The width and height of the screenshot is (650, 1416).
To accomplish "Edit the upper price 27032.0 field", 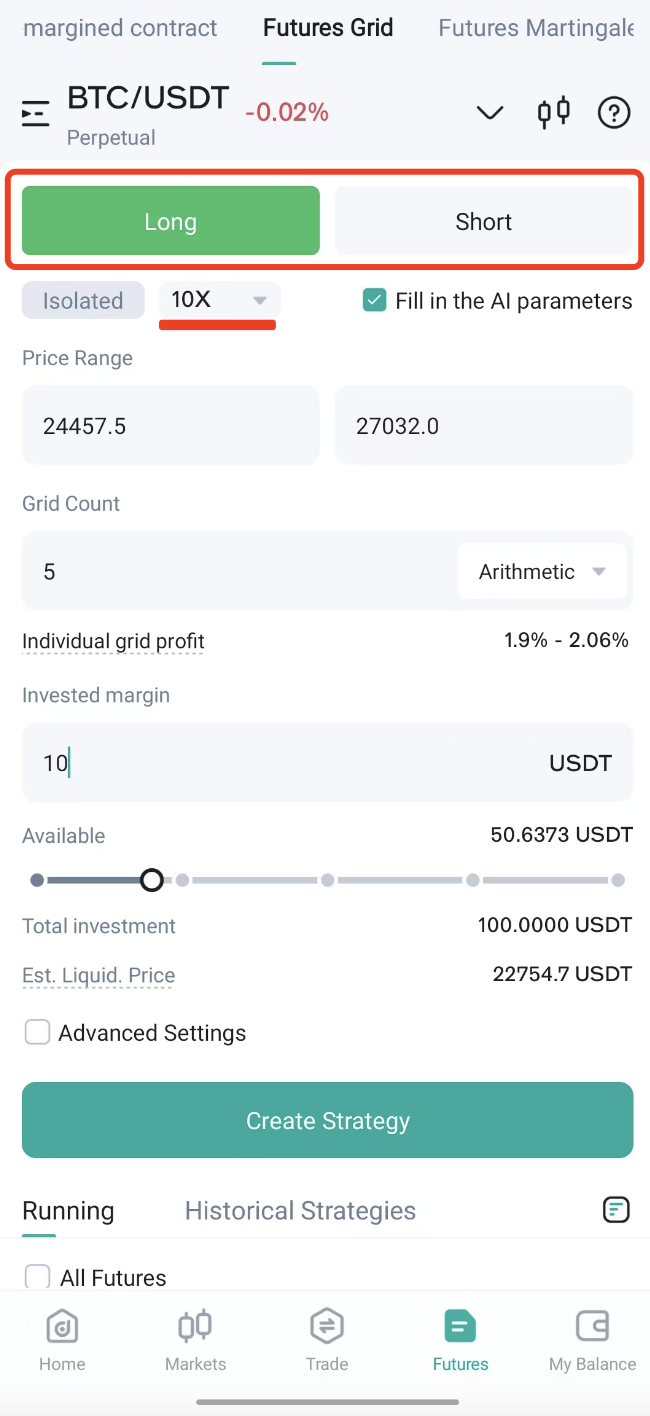I will (x=484, y=425).
